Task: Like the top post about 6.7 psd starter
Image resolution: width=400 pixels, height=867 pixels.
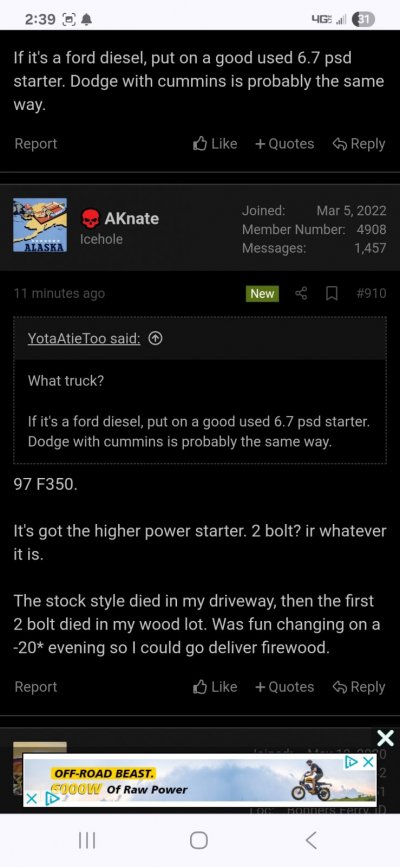Action: coord(215,144)
